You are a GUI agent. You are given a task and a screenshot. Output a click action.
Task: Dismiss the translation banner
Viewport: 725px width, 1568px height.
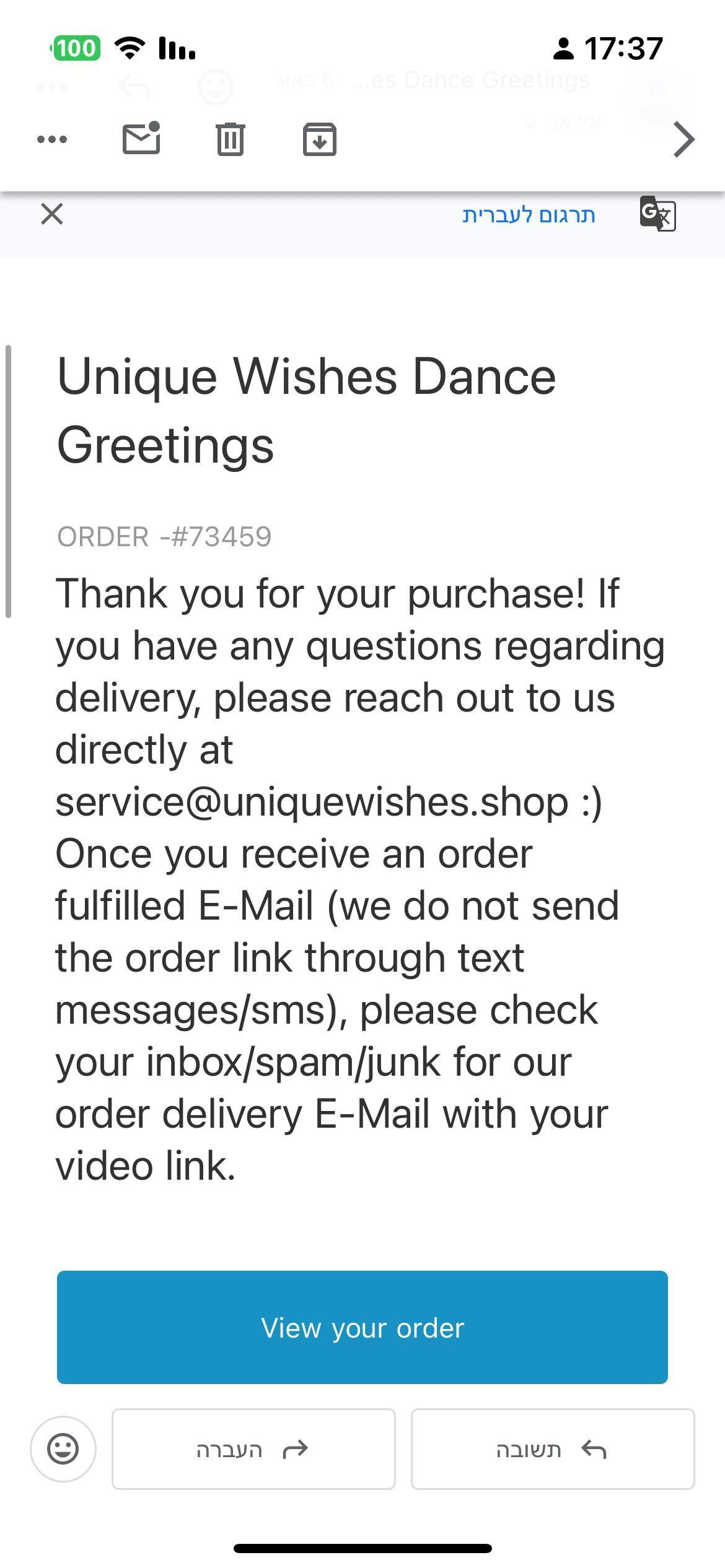click(52, 214)
